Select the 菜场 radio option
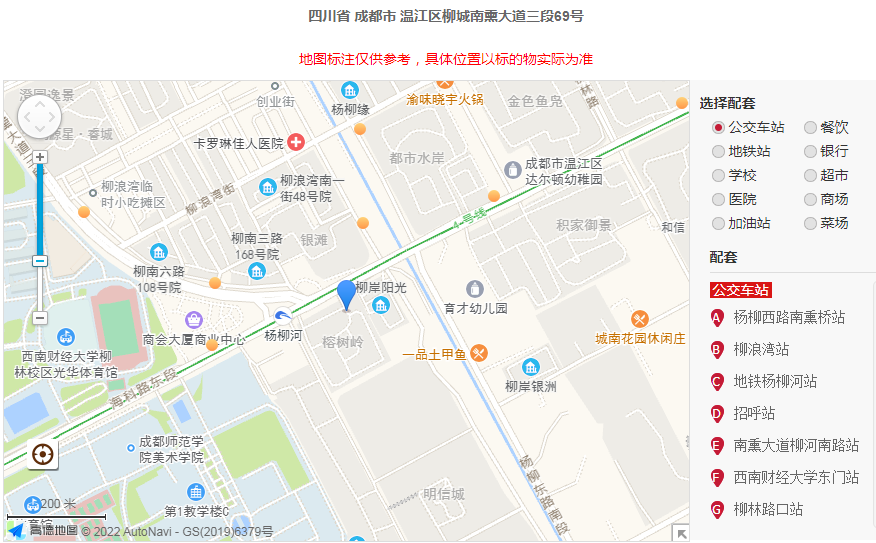Viewport: 876px width, 543px height. [810, 224]
